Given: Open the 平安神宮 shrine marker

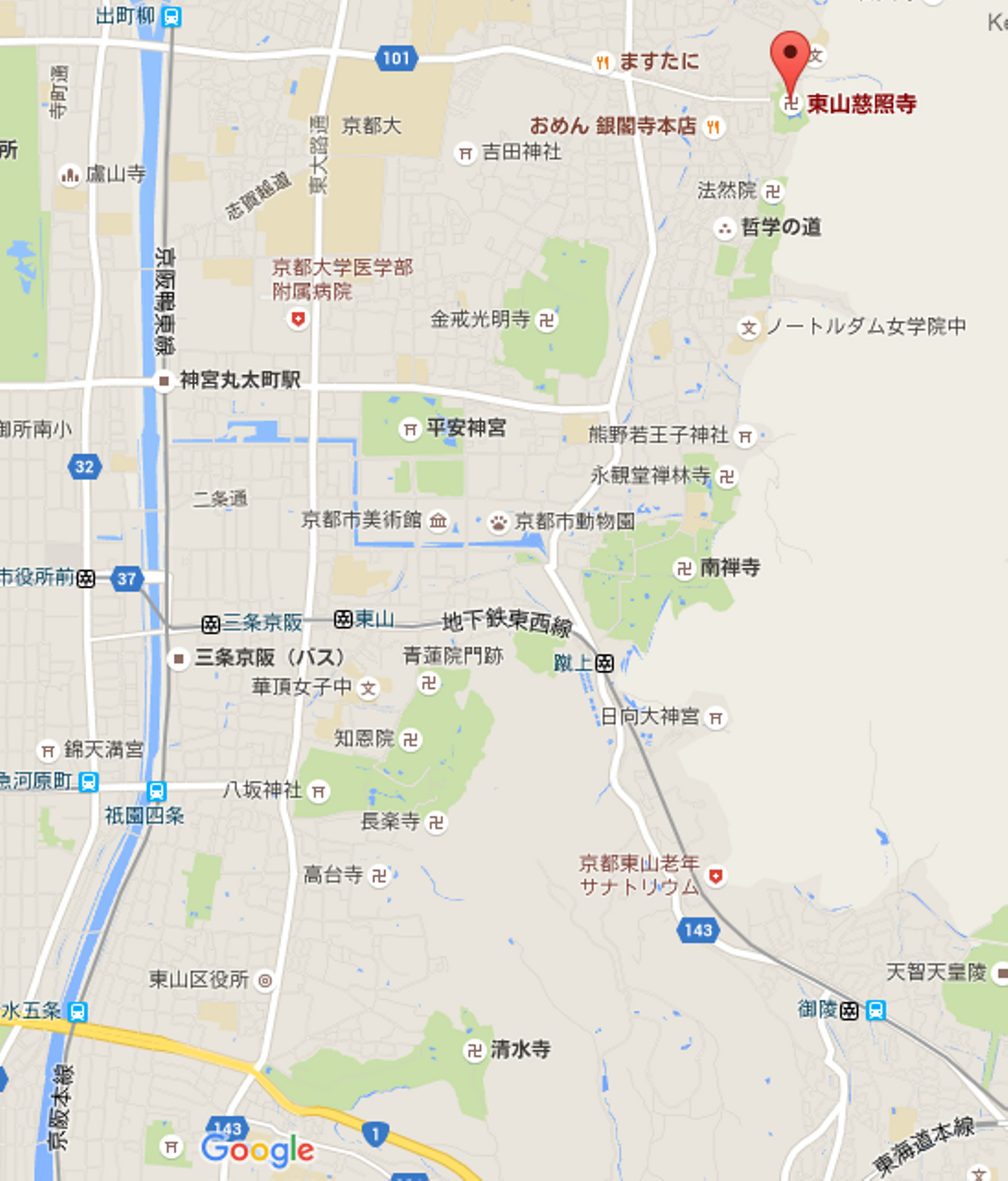Looking at the screenshot, I should pyautogui.click(x=409, y=428).
